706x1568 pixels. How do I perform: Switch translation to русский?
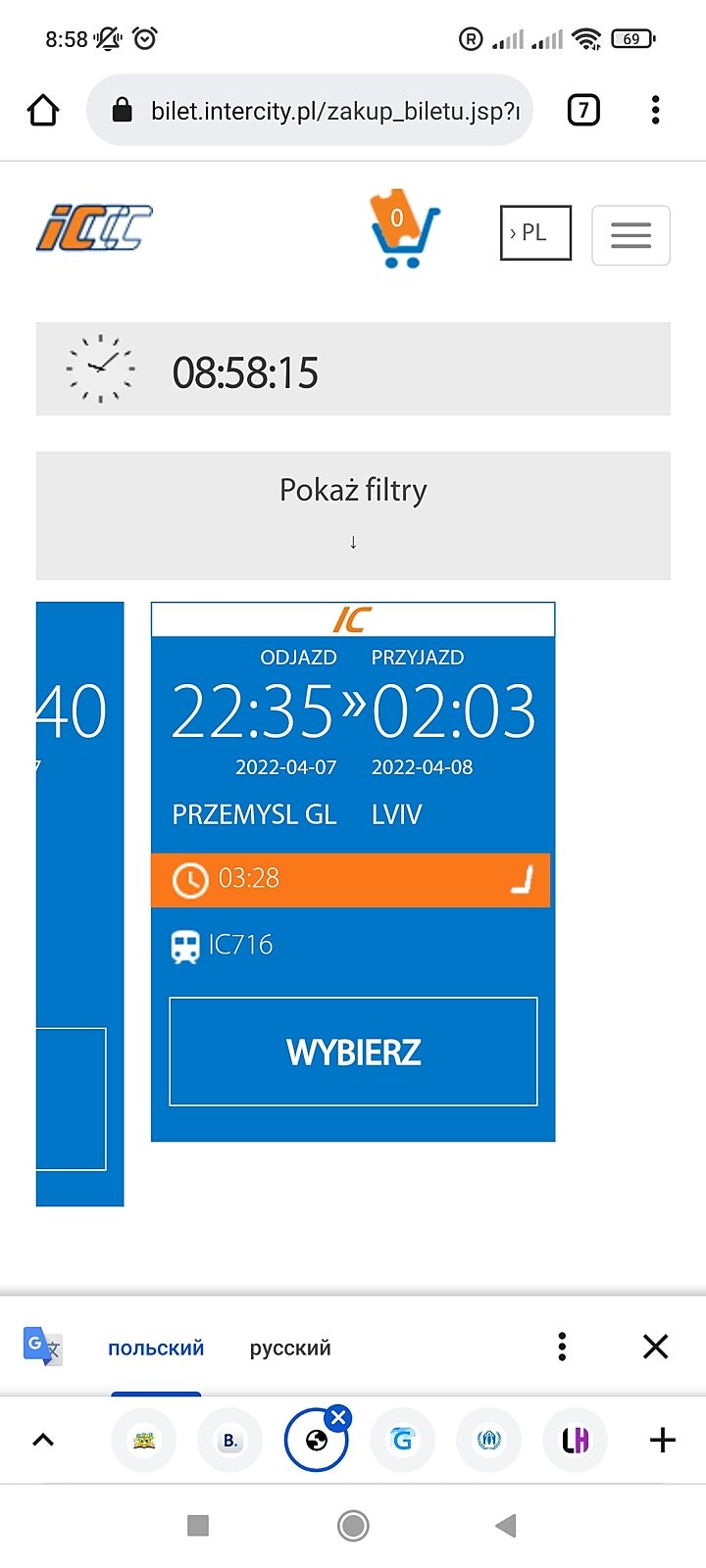(x=290, y=1347)
